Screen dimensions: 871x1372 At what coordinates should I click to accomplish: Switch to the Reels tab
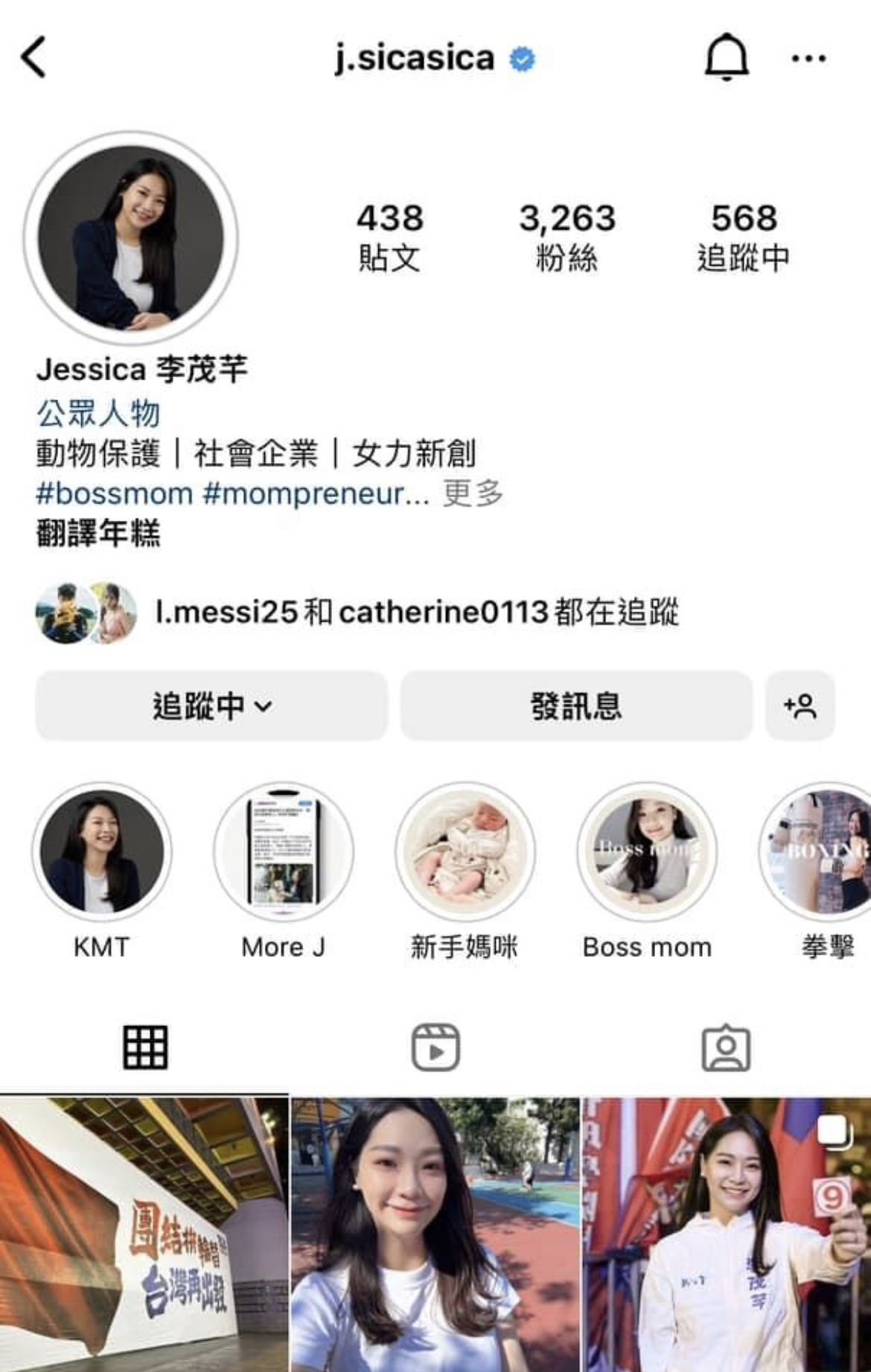click(435, 1048)
